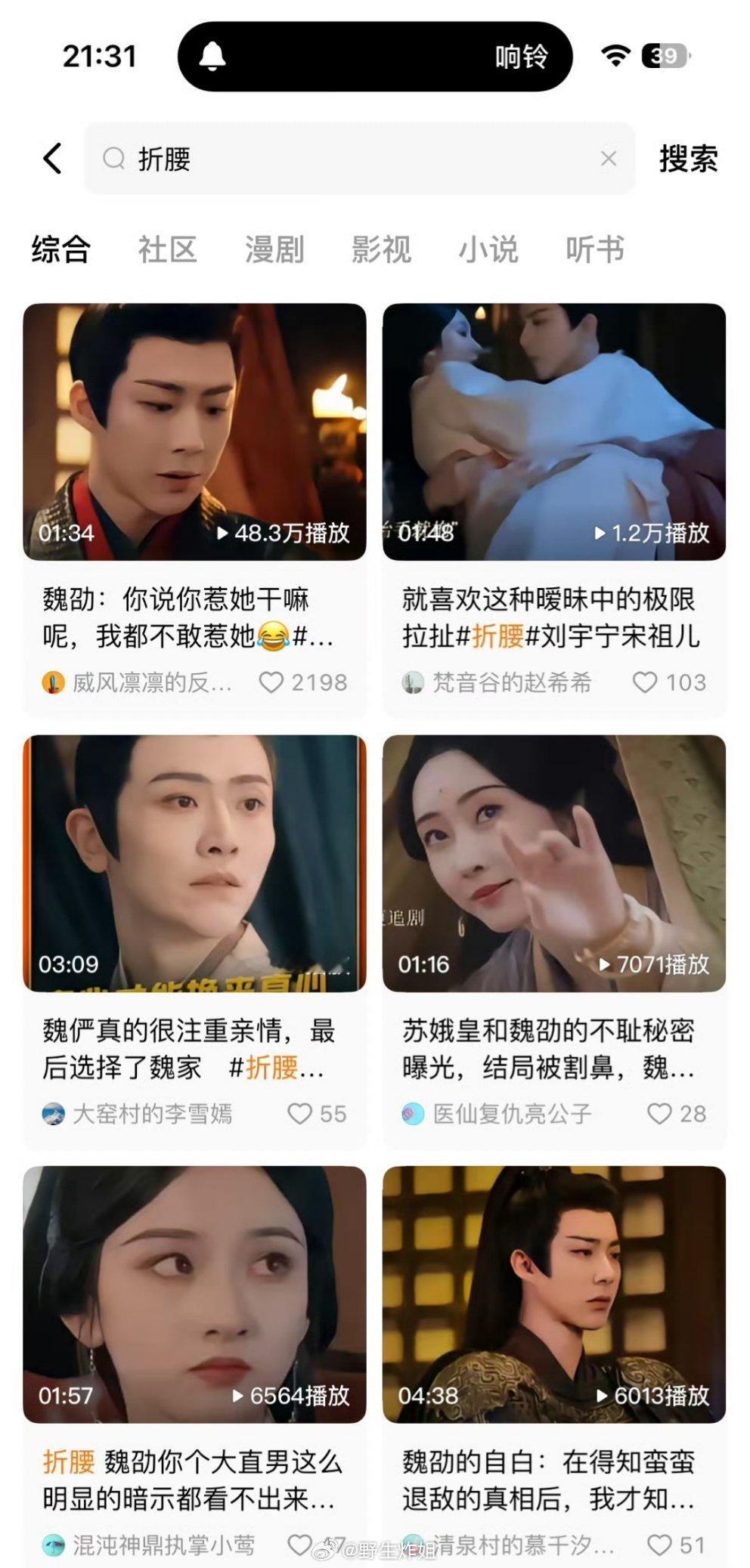
Task: Like 医仙复仇亮公子's video
Action: [659, 1113]
